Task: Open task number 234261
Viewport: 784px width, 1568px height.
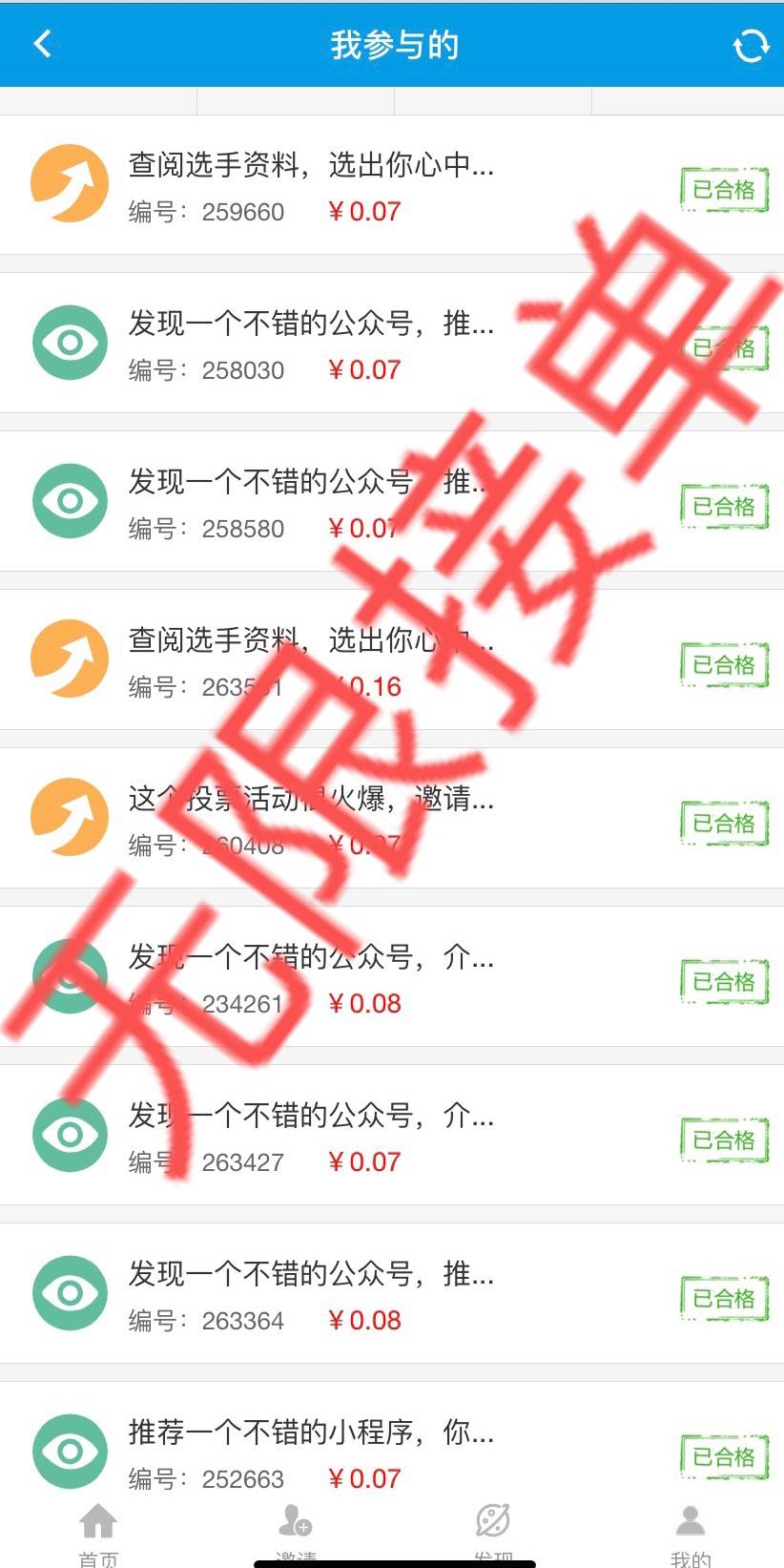Action: 392,976
